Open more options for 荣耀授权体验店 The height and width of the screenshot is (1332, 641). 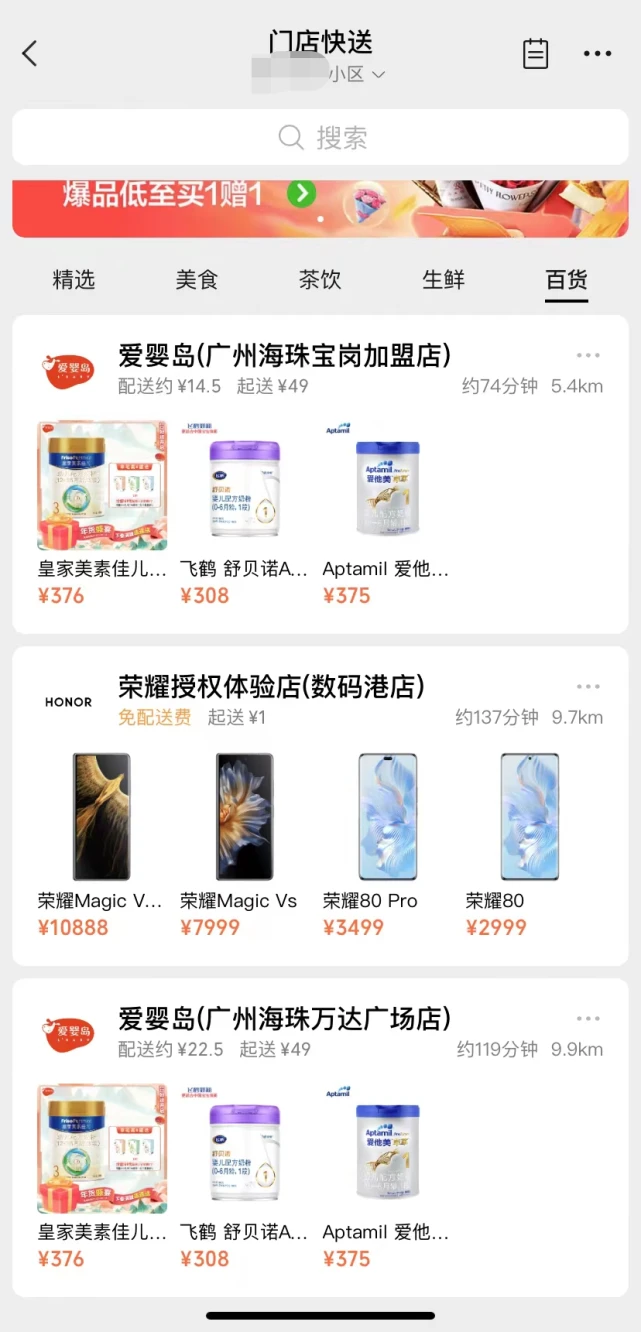click(588, 687)
